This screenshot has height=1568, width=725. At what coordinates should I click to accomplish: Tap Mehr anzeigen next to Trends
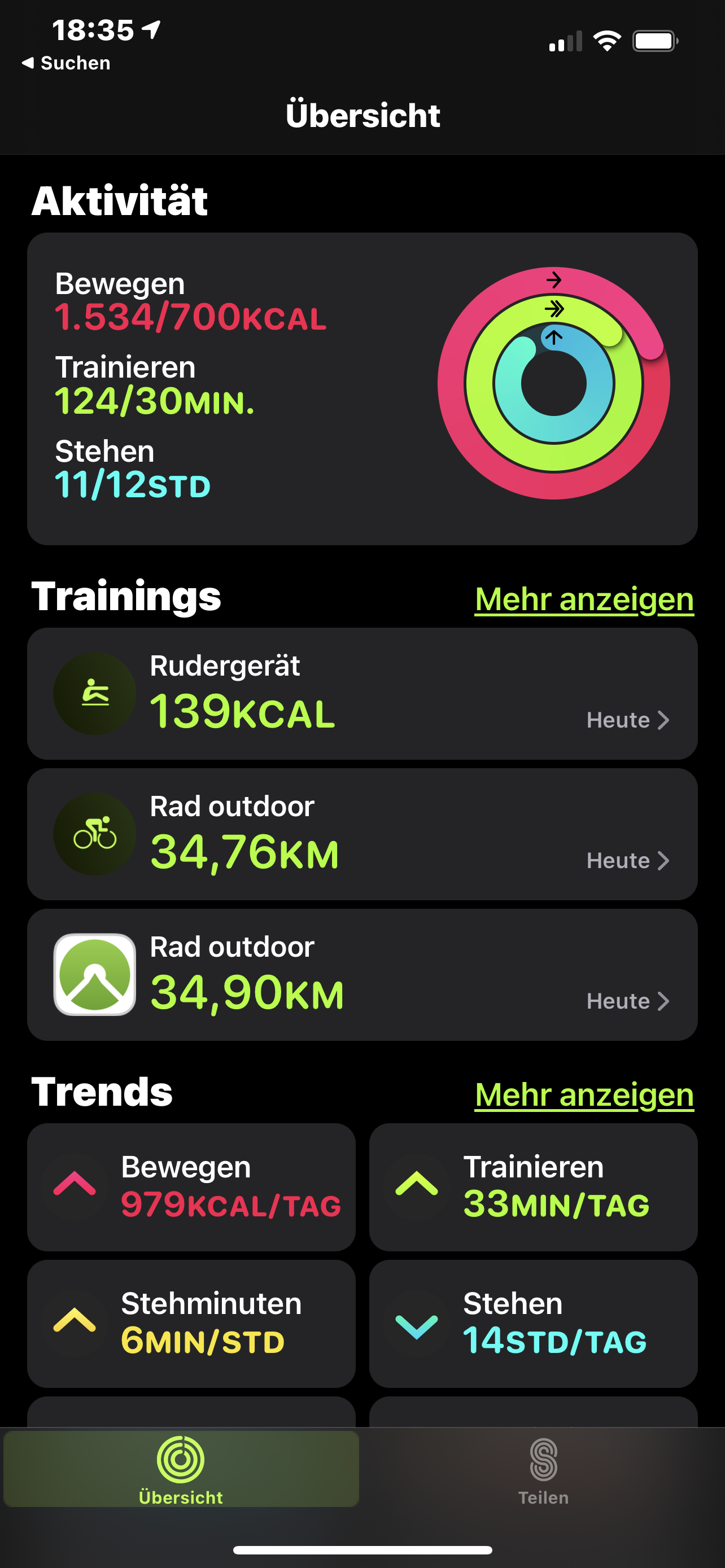coord(584,1095)
